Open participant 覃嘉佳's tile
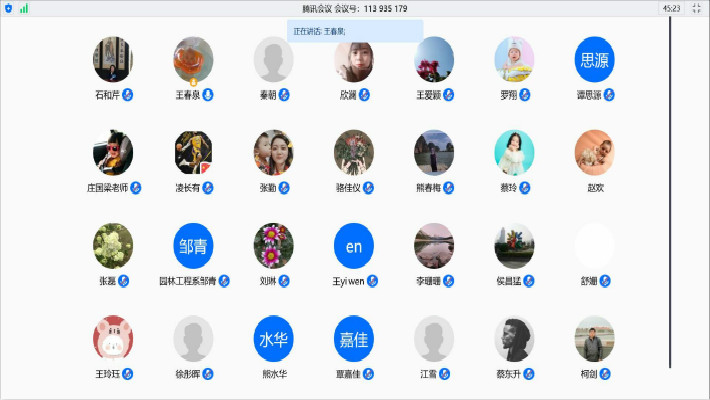This screenshot has height=400, width=710. coord(354,338)
